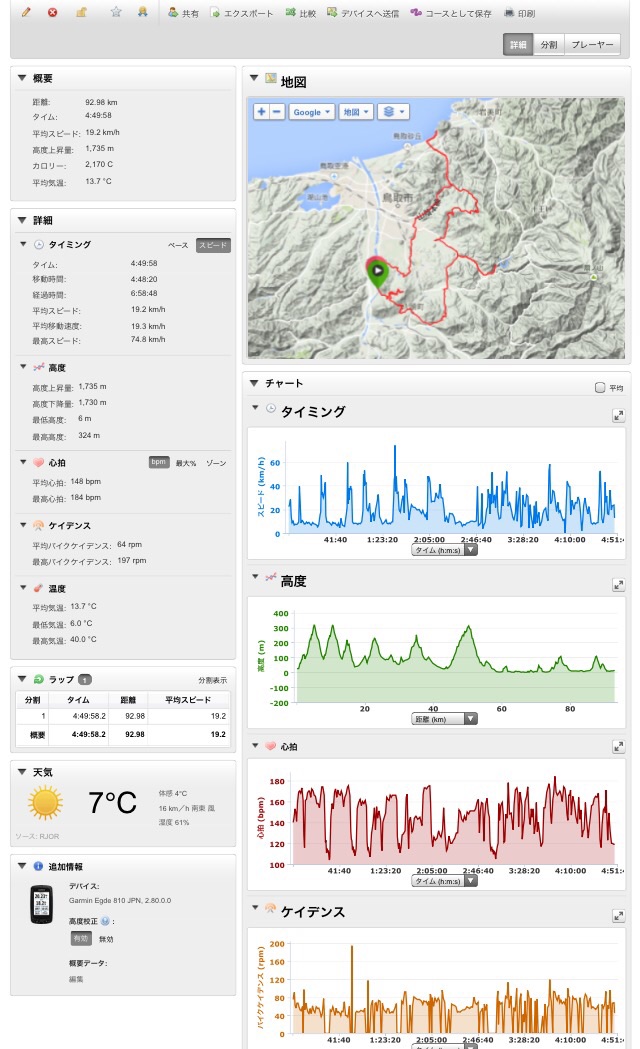Image resolution: width=640 pixels, height=1049 pixels.
Task: Open 比較 compare
Action: pyautogui.click(x=300, y=13)
